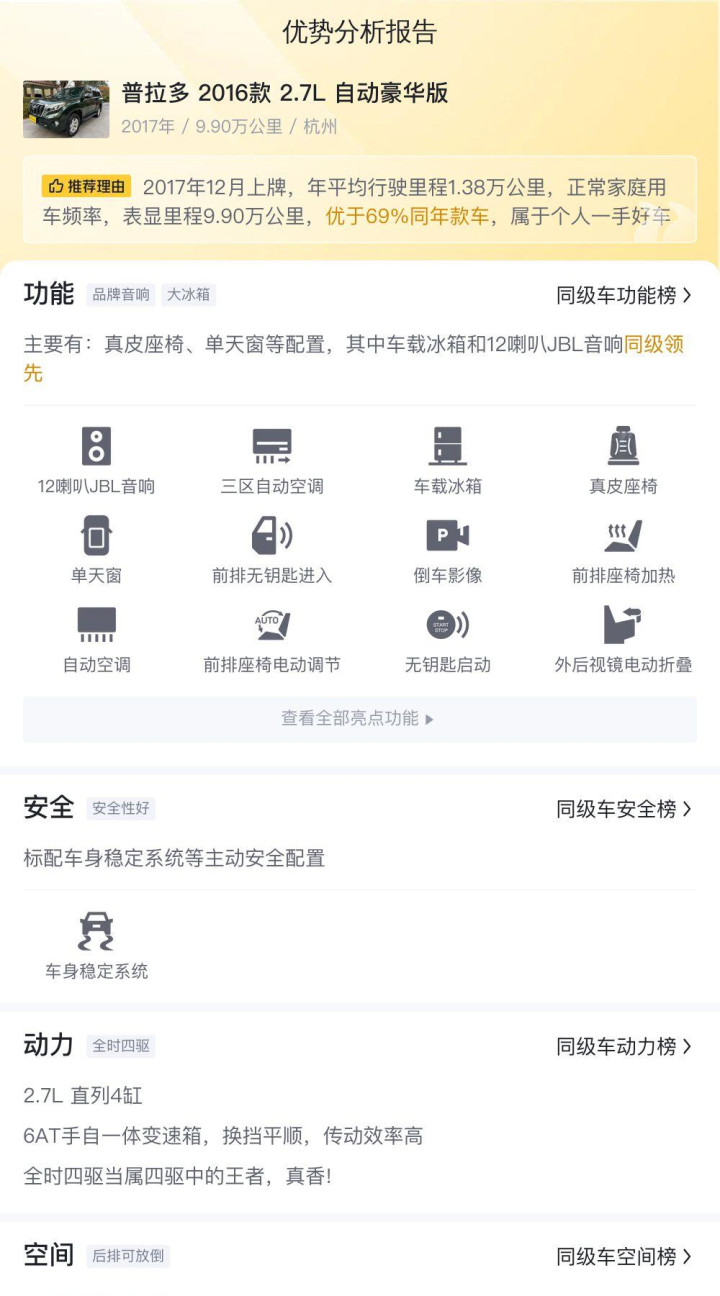Open the 同级车功能榜 ranking link
Viewport: 720px width, 1296px height.
623,295
